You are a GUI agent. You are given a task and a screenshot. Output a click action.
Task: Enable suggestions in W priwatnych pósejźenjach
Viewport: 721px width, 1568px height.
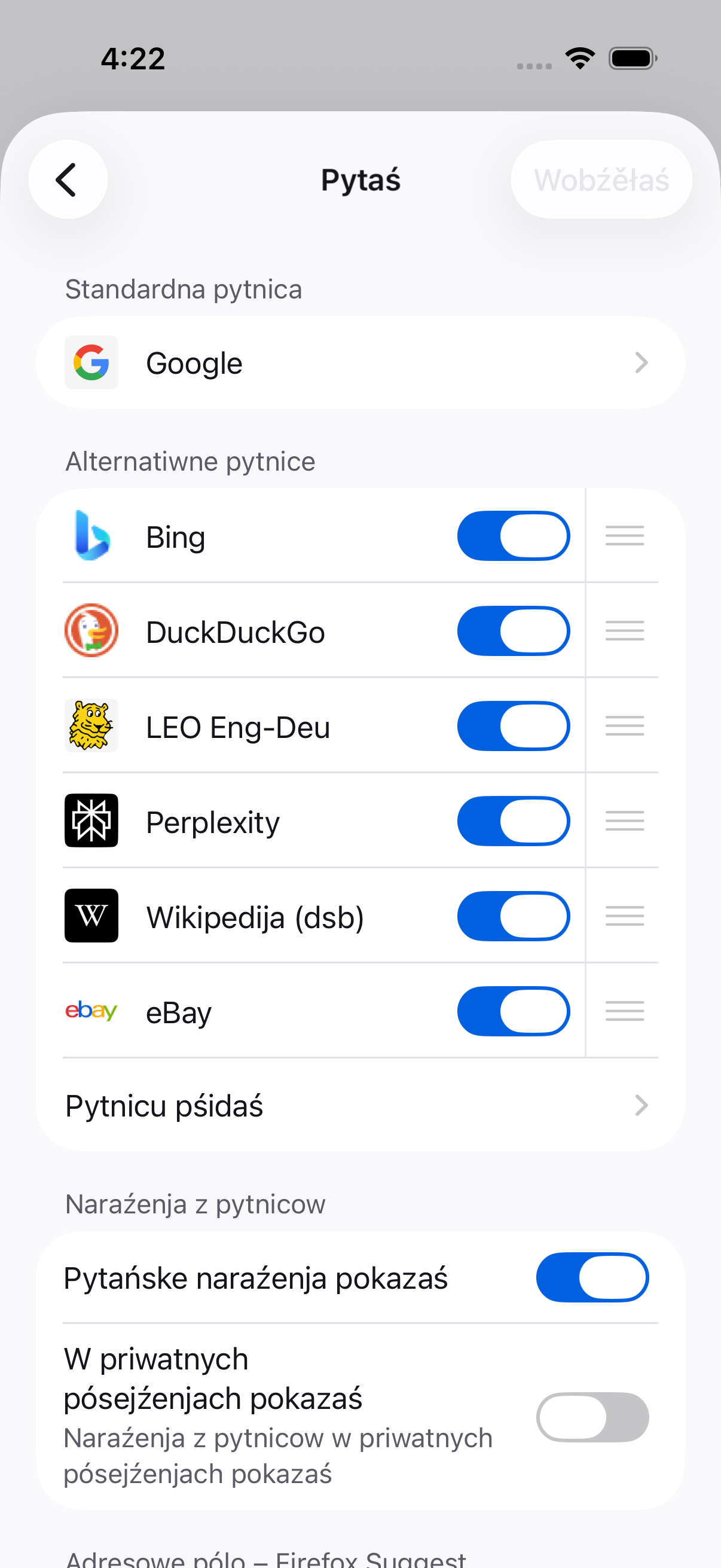(591, 1417)
